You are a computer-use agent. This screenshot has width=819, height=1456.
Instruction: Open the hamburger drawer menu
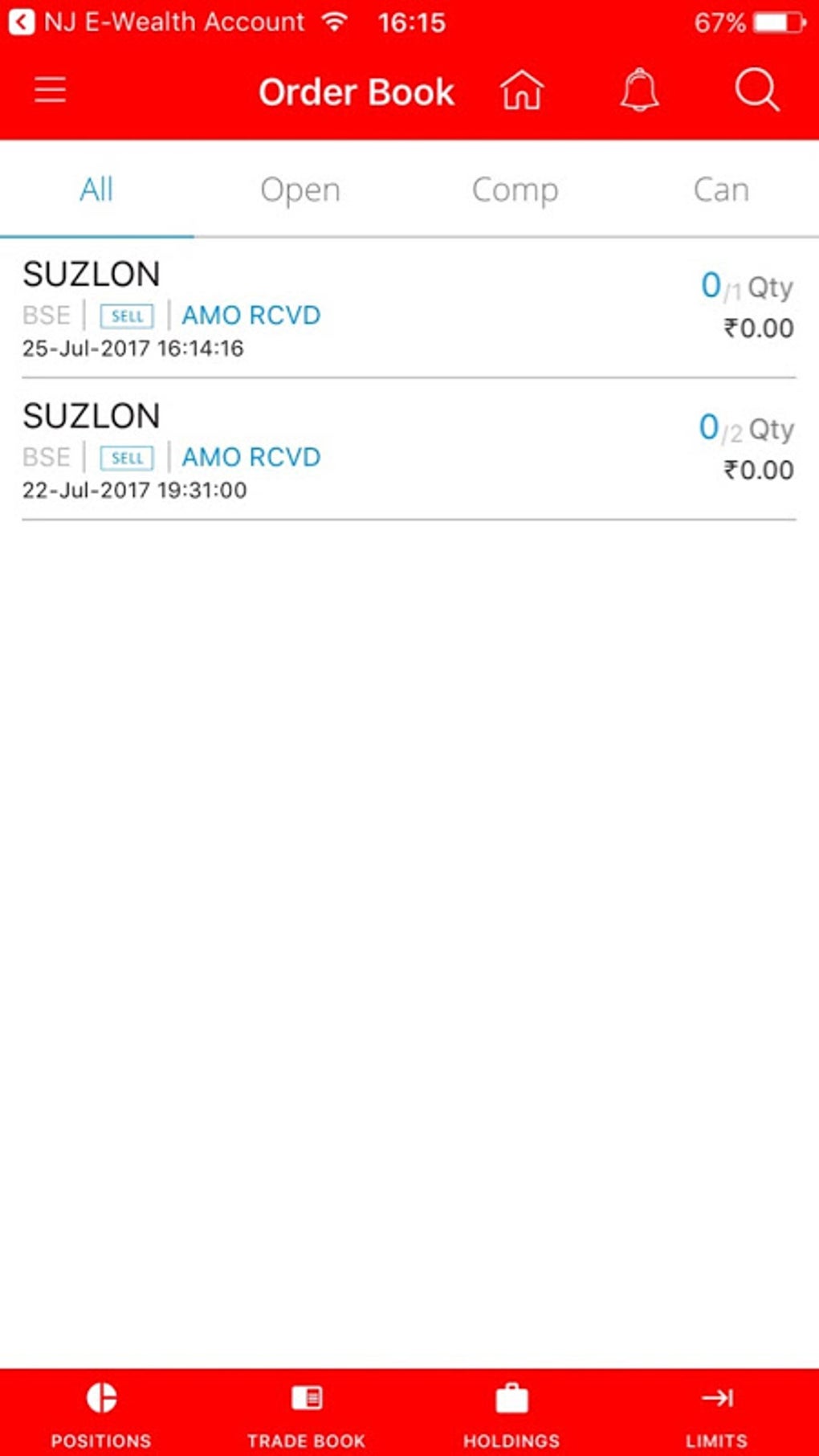click(50, 90)
